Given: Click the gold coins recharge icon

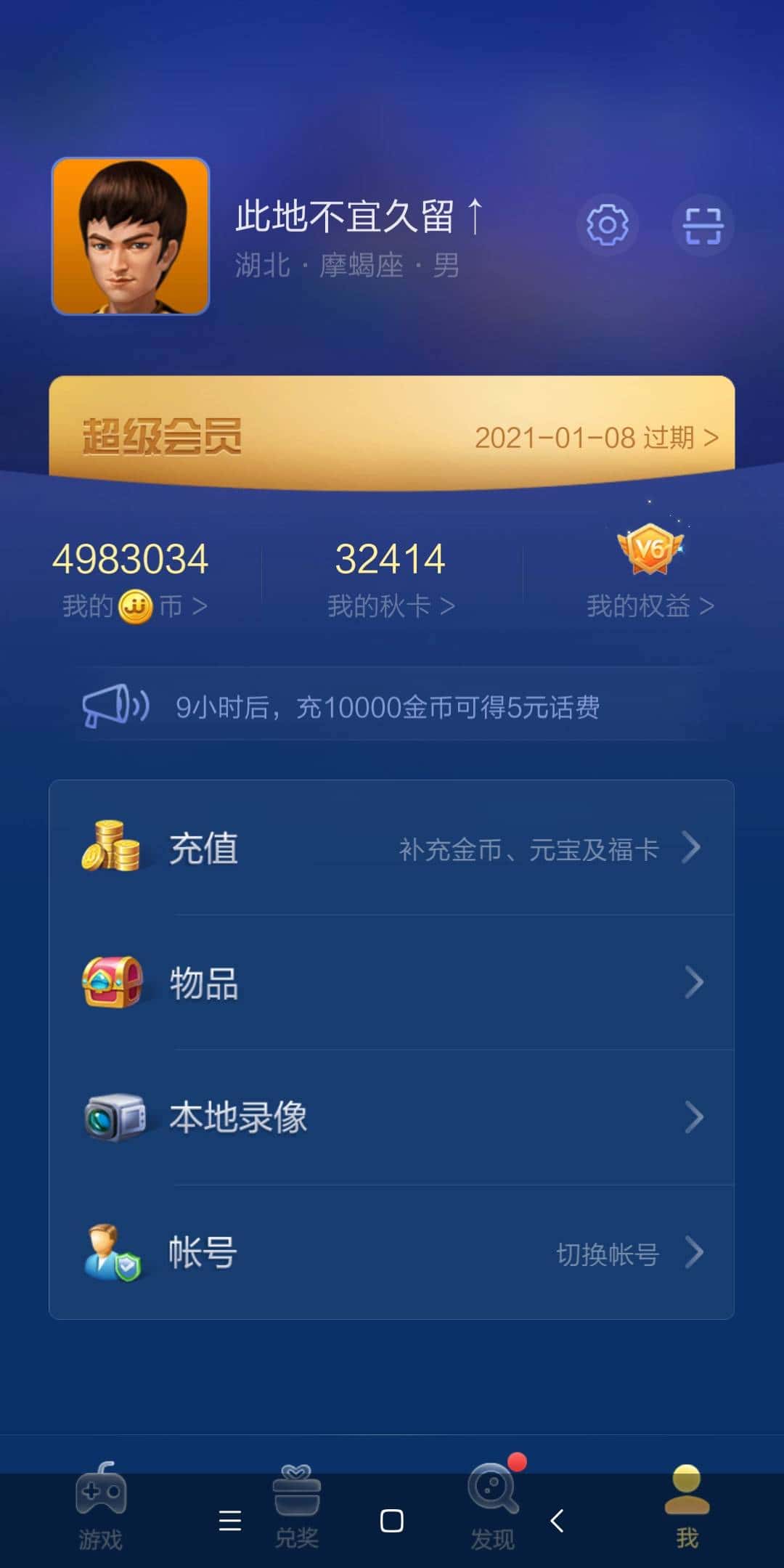Looking at the screenshot, I should pyautogui.click(x=113, y=849).
